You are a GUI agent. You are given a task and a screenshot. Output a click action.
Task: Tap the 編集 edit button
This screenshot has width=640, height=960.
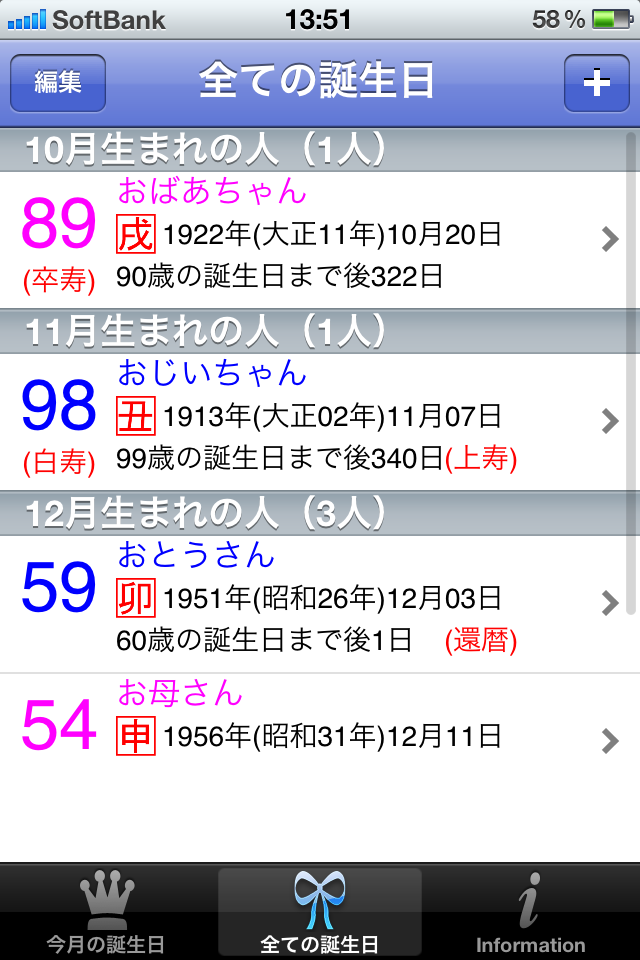(x=58, y=83)
